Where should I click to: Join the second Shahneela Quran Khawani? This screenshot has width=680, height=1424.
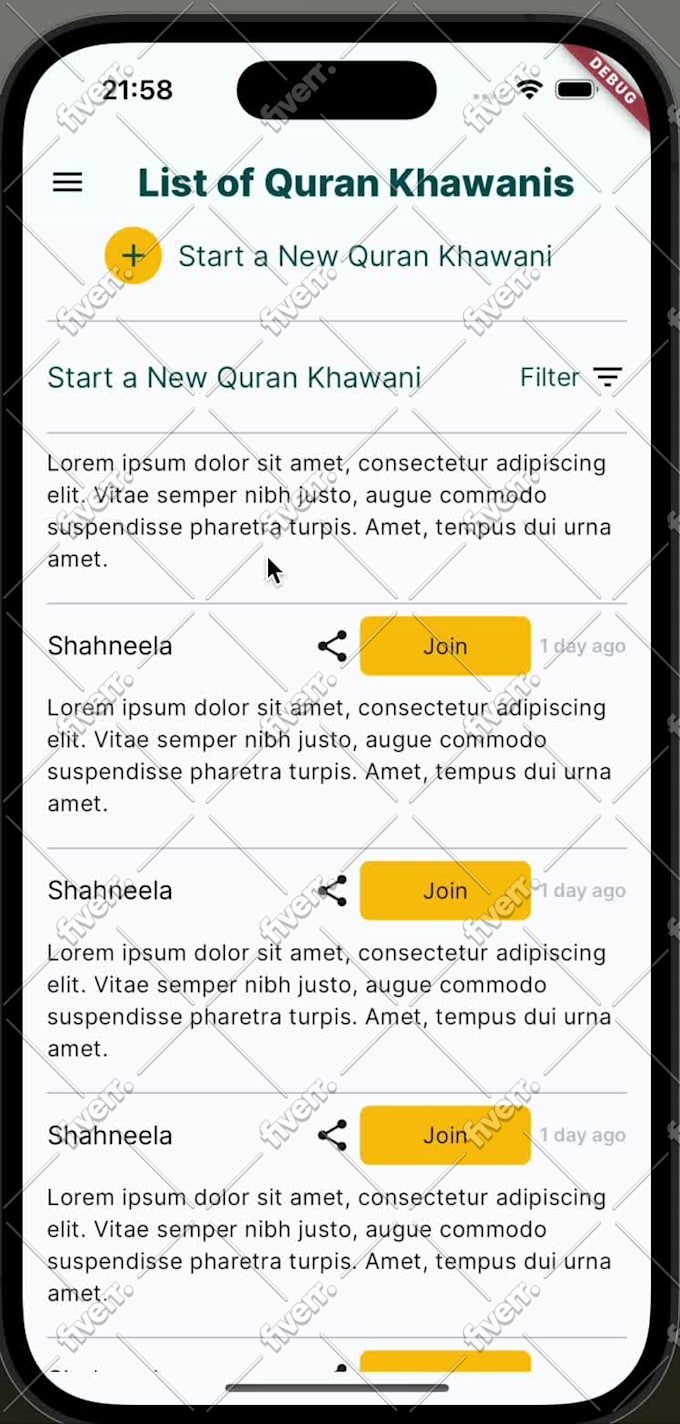445,891
